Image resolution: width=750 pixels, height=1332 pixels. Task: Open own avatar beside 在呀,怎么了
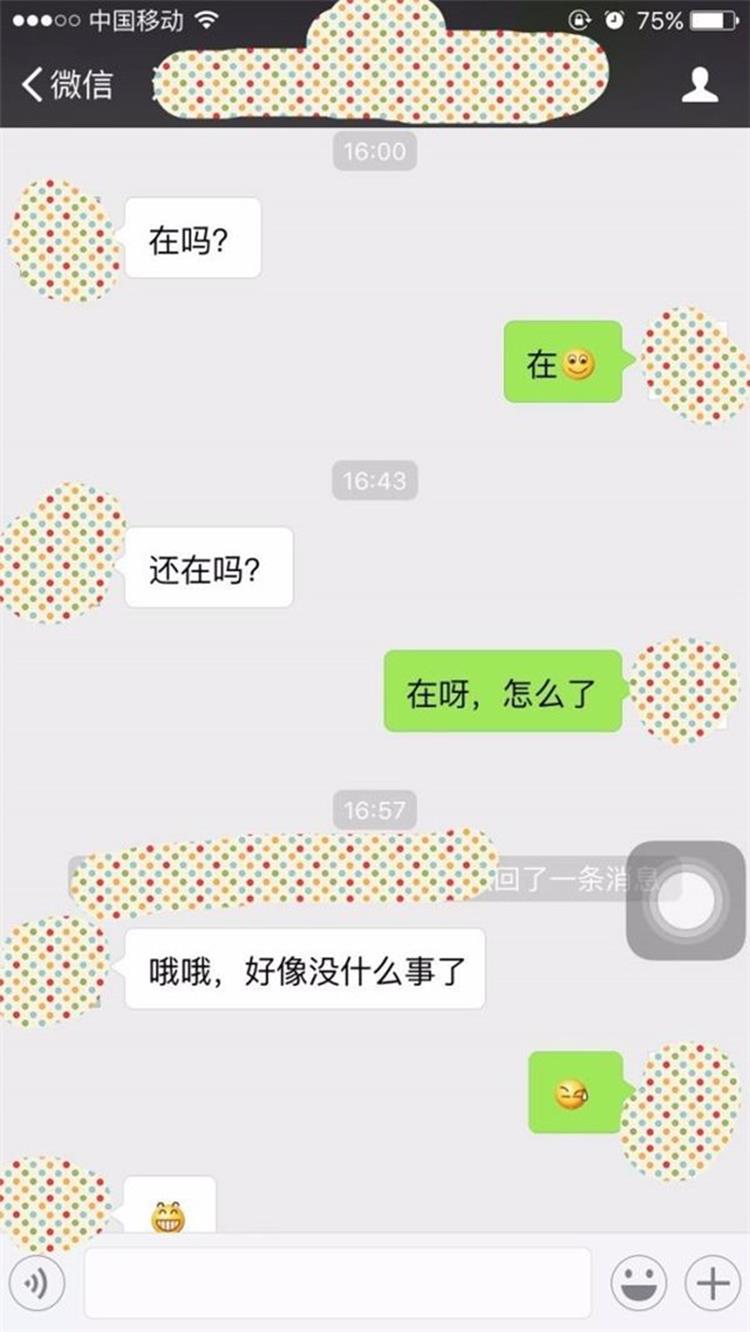click(x=685, y=691)
